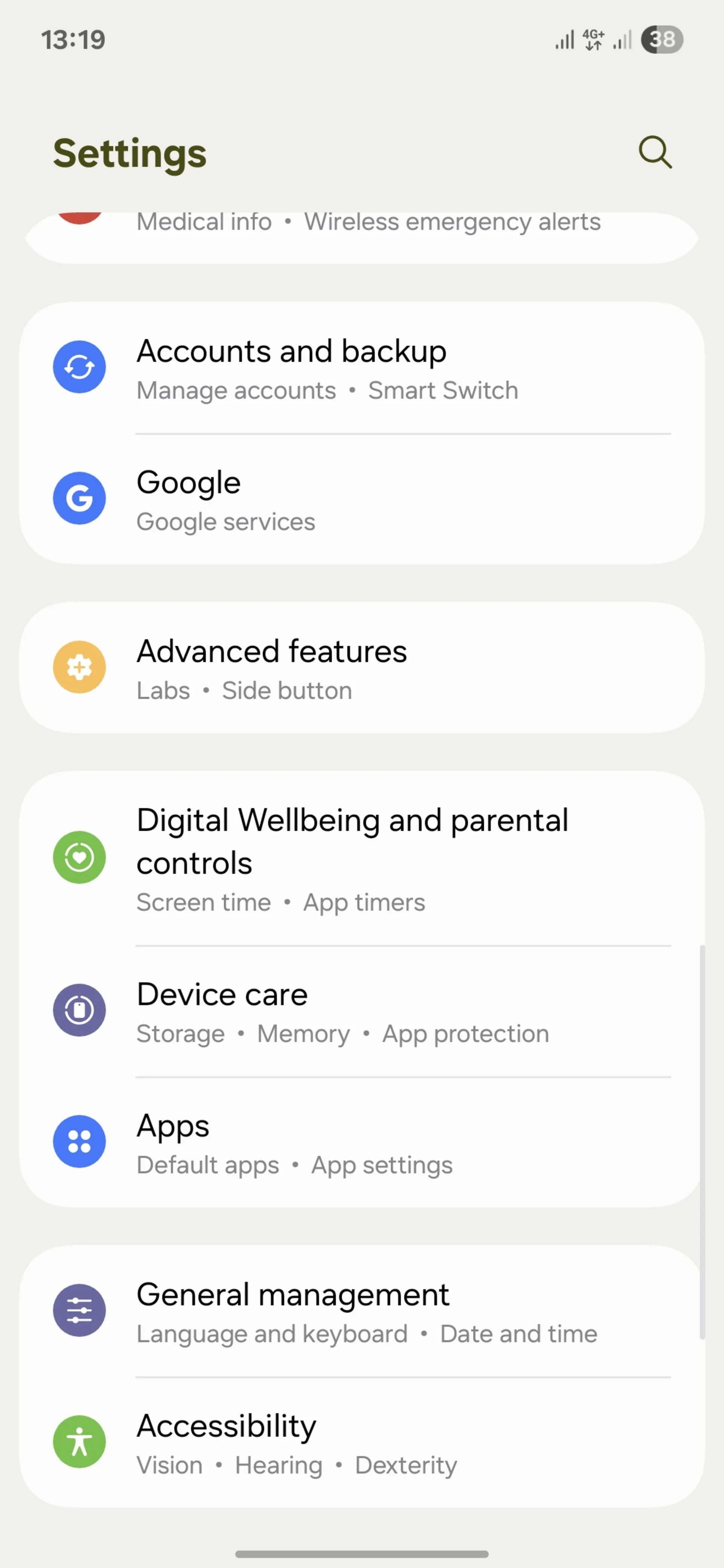Go to Google services settings
724x1568 pixels.
[362, 499]
